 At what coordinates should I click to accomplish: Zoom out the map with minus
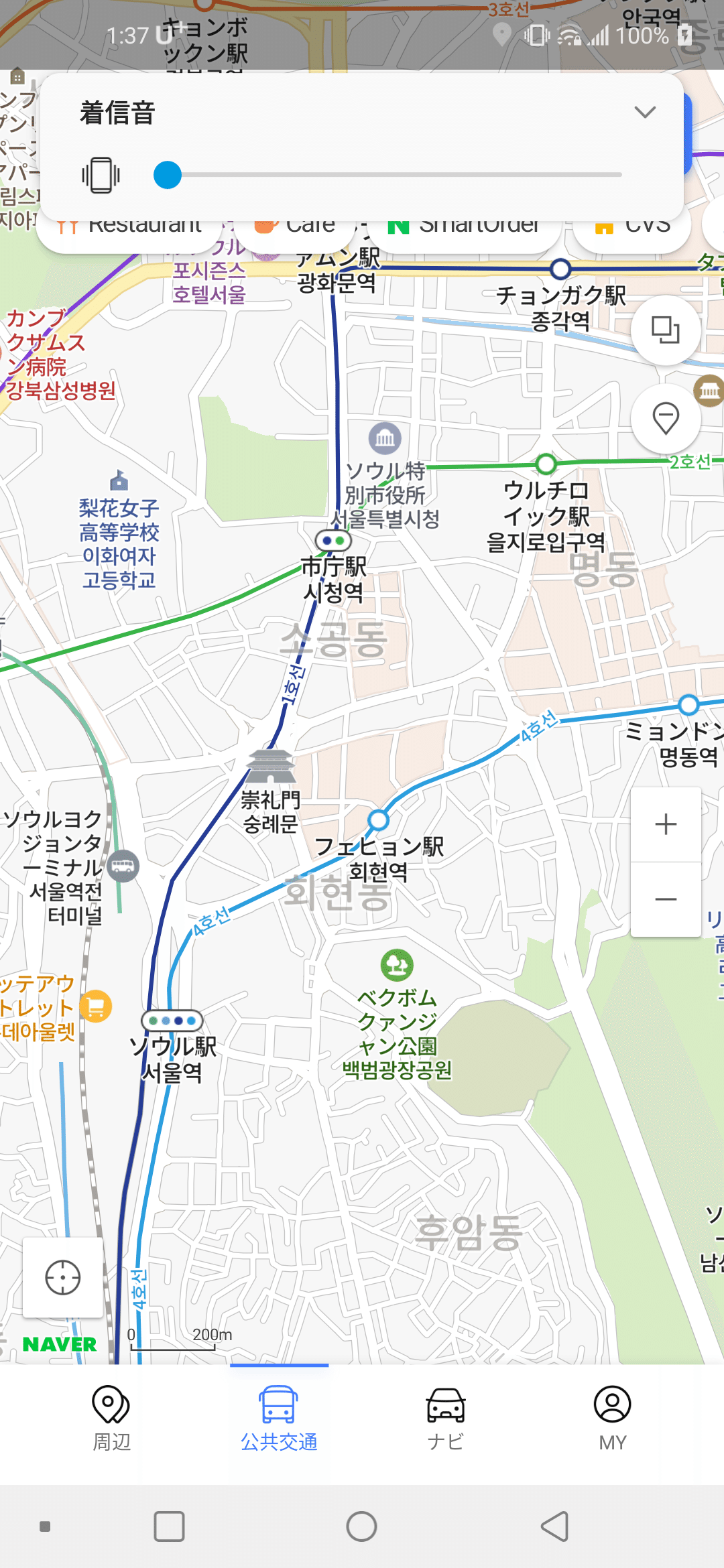click(x=666, y=899)
